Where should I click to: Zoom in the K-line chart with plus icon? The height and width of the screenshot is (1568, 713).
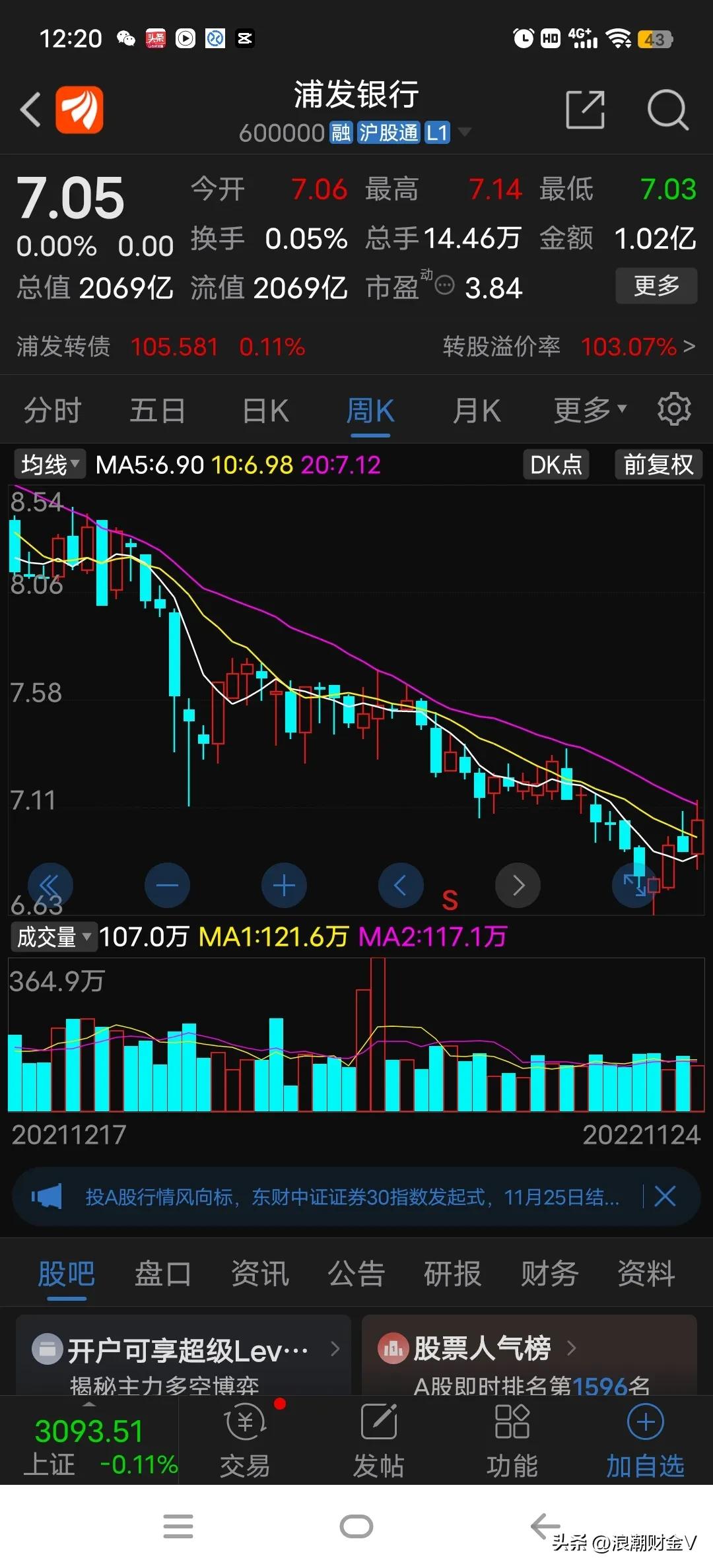pos(284,885)
